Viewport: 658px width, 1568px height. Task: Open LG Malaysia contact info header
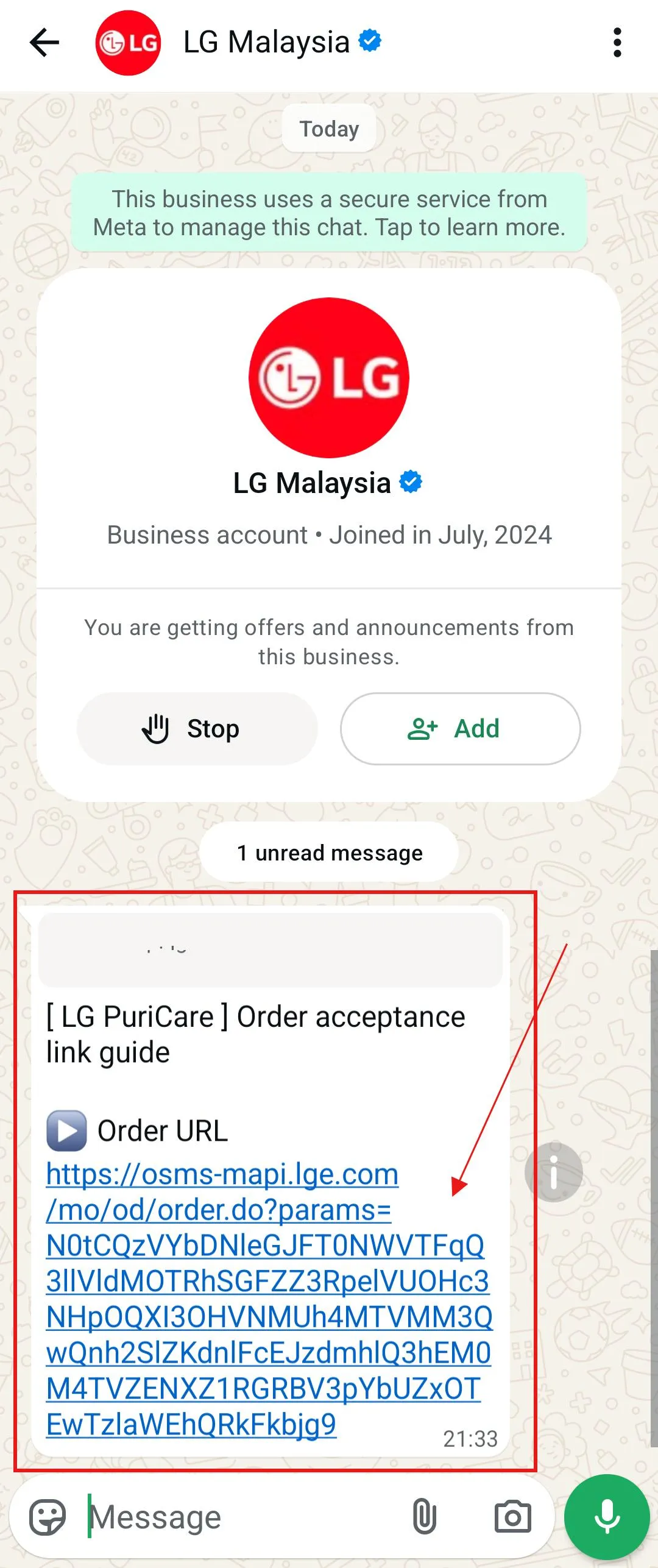pyautogui.click(x=266, y=43)
